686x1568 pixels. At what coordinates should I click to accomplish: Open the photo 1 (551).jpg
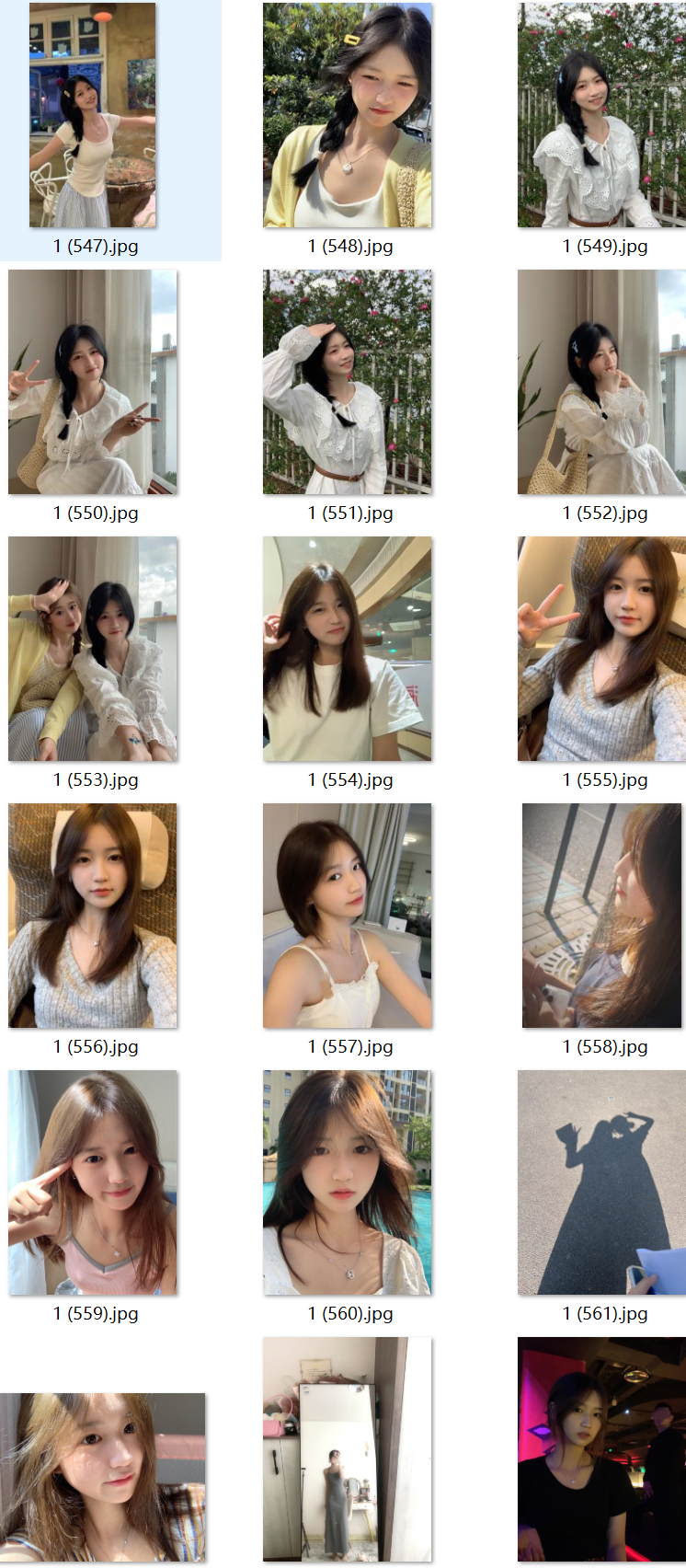[x=348, y=382]
